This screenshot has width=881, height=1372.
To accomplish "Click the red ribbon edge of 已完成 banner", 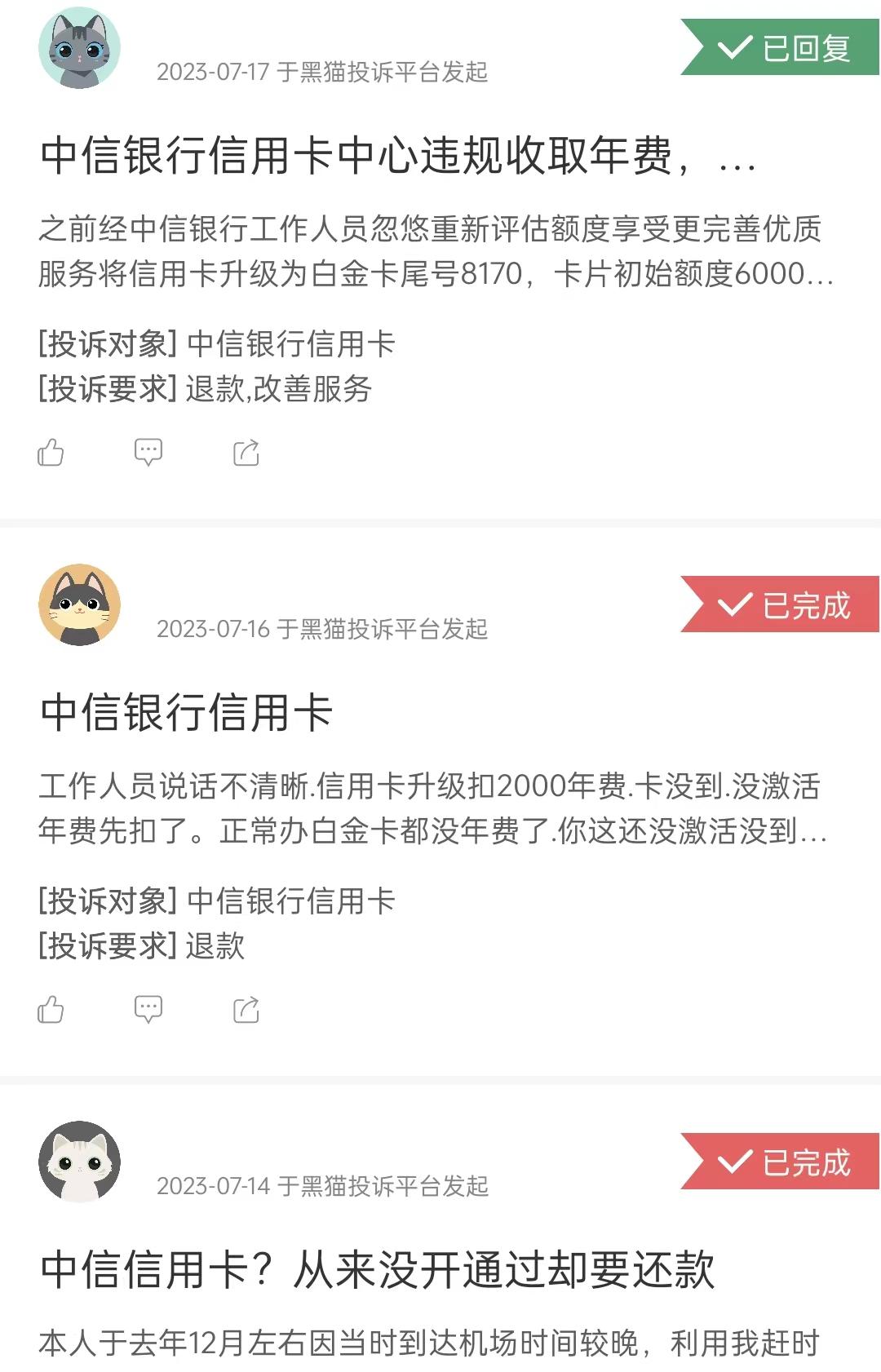I will (x=700, y=605).
